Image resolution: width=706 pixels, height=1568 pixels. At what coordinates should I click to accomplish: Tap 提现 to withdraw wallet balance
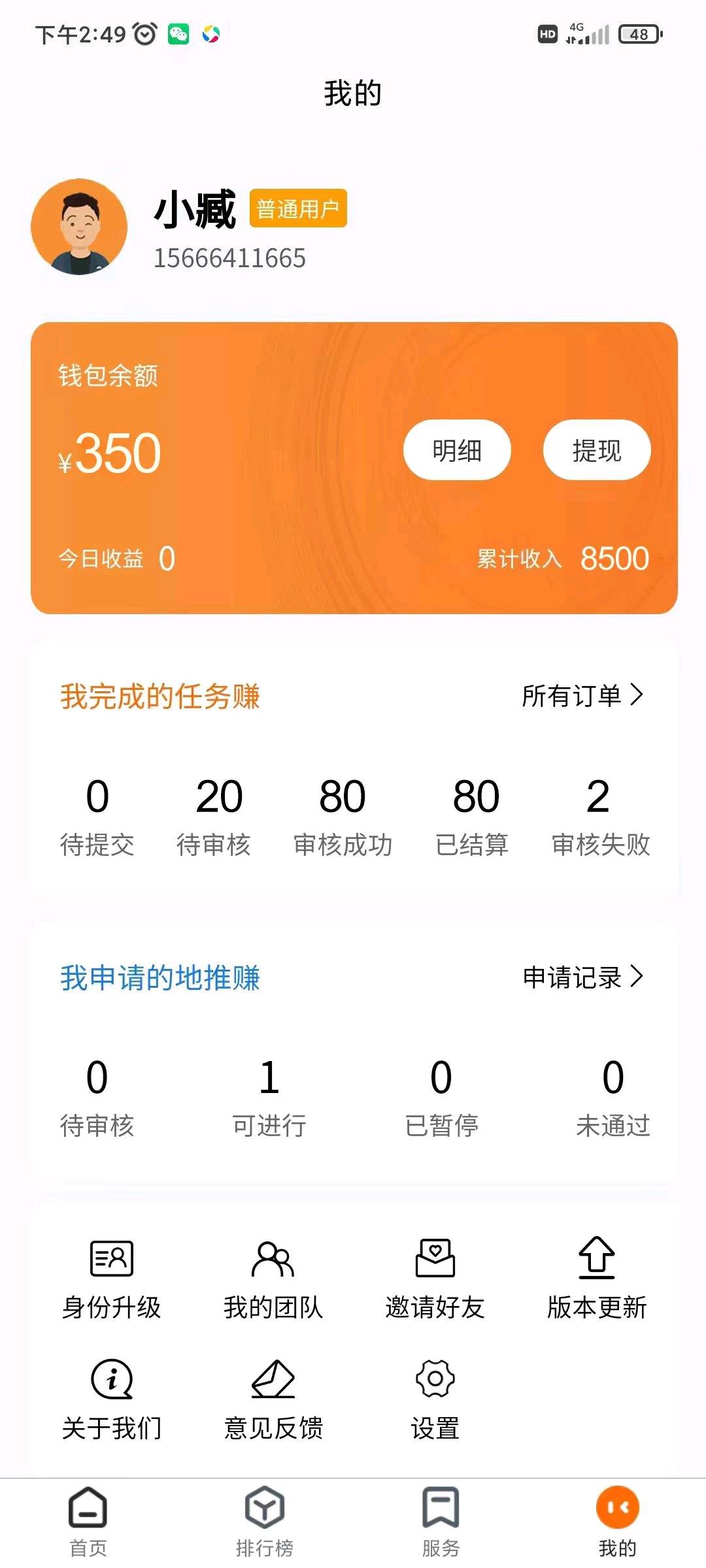[596, 450]
